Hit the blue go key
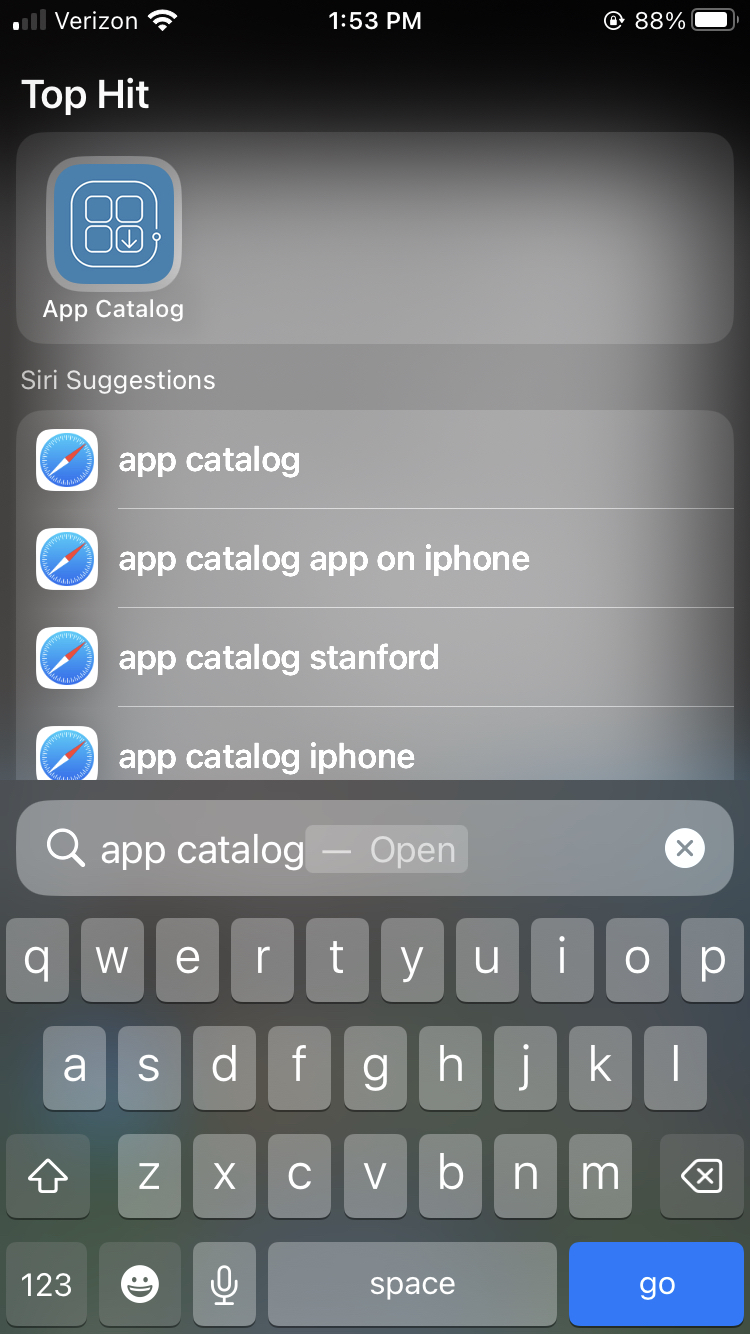The height and width of the screenshot is (1334, 750). pyautogui.click(x=656, y=1284)
